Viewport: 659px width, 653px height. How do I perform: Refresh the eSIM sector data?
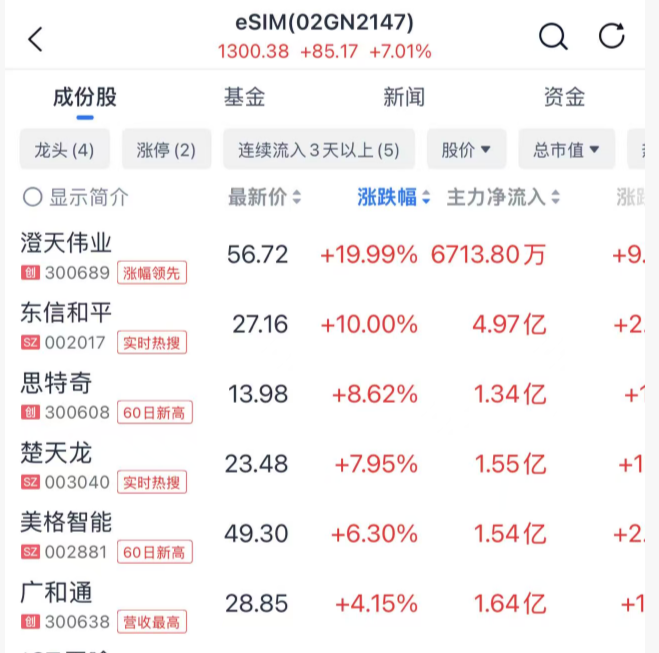coord(611,37)
